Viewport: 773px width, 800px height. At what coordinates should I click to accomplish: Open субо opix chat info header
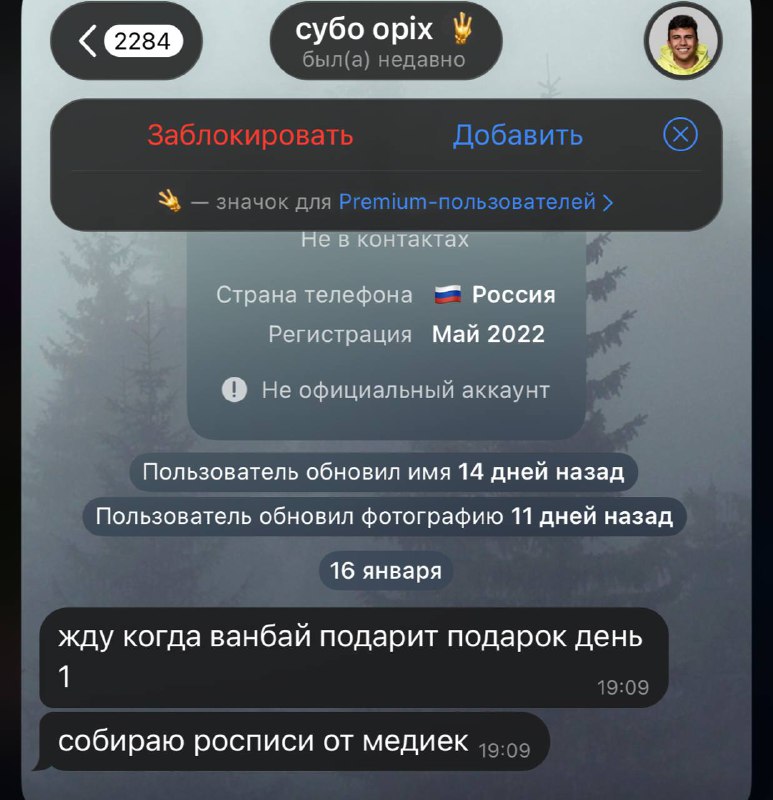click(385, 41)
